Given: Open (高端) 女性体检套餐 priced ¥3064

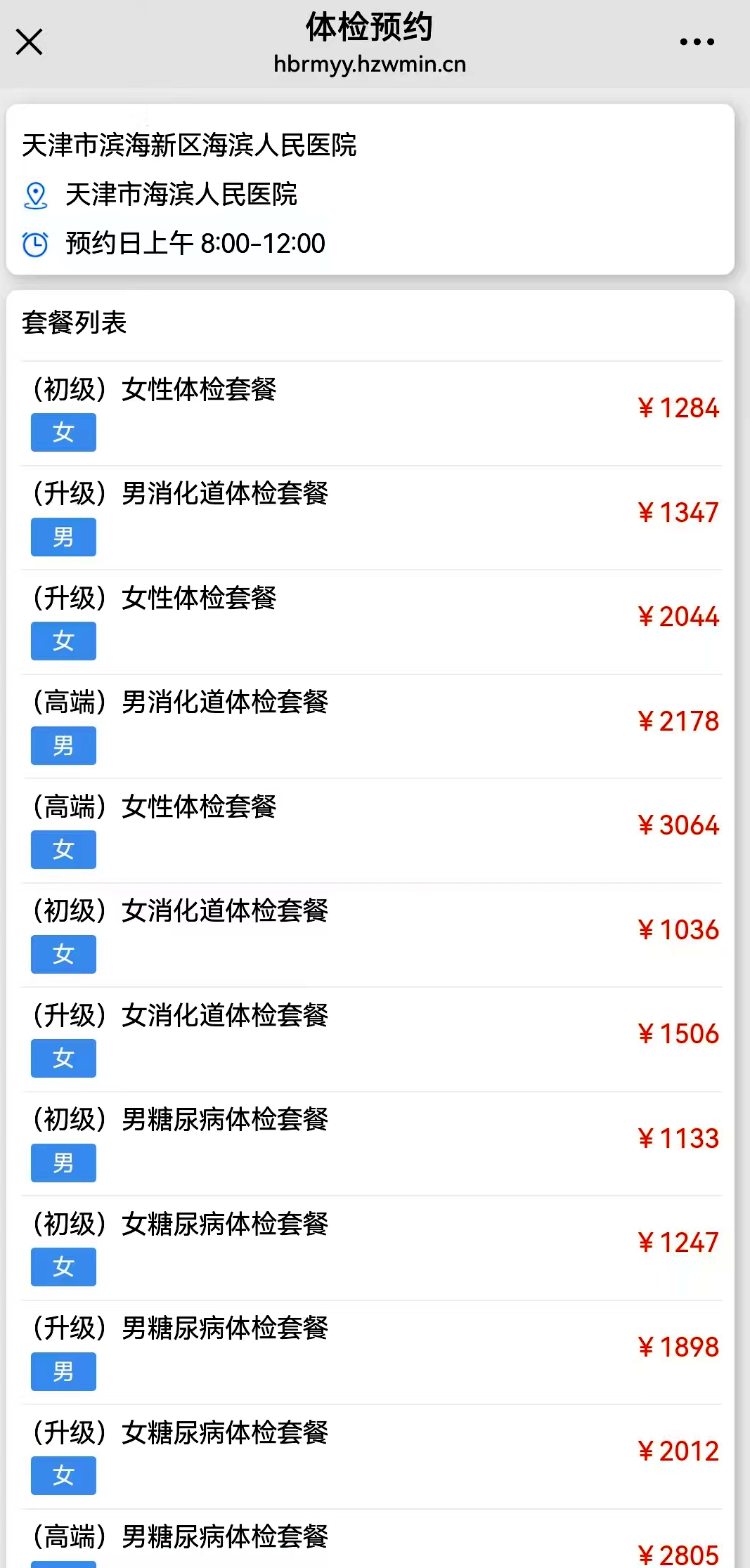Looking at the screenshot, I should point(372,831).
